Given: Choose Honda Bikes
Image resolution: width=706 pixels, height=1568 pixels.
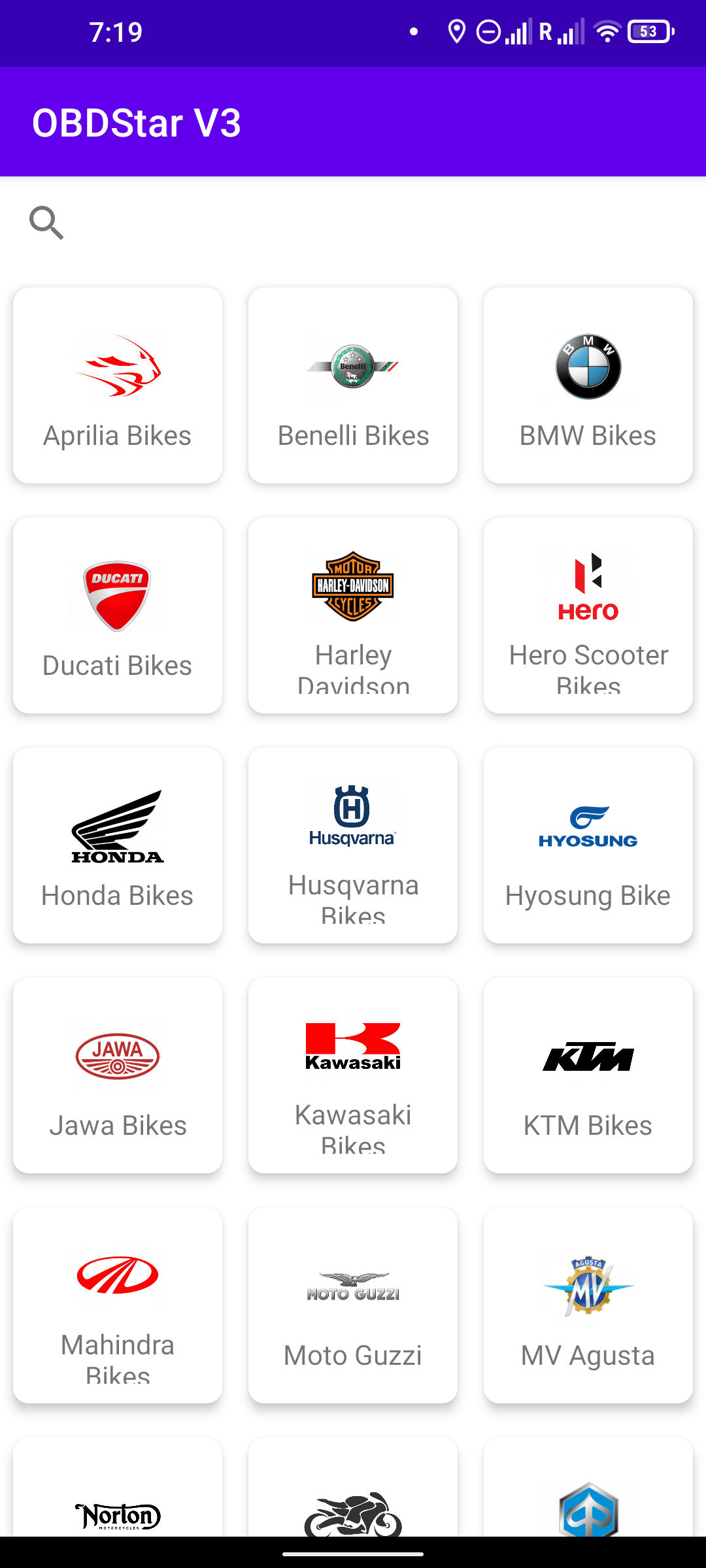Looking at the screenshot, I should 118,845.
